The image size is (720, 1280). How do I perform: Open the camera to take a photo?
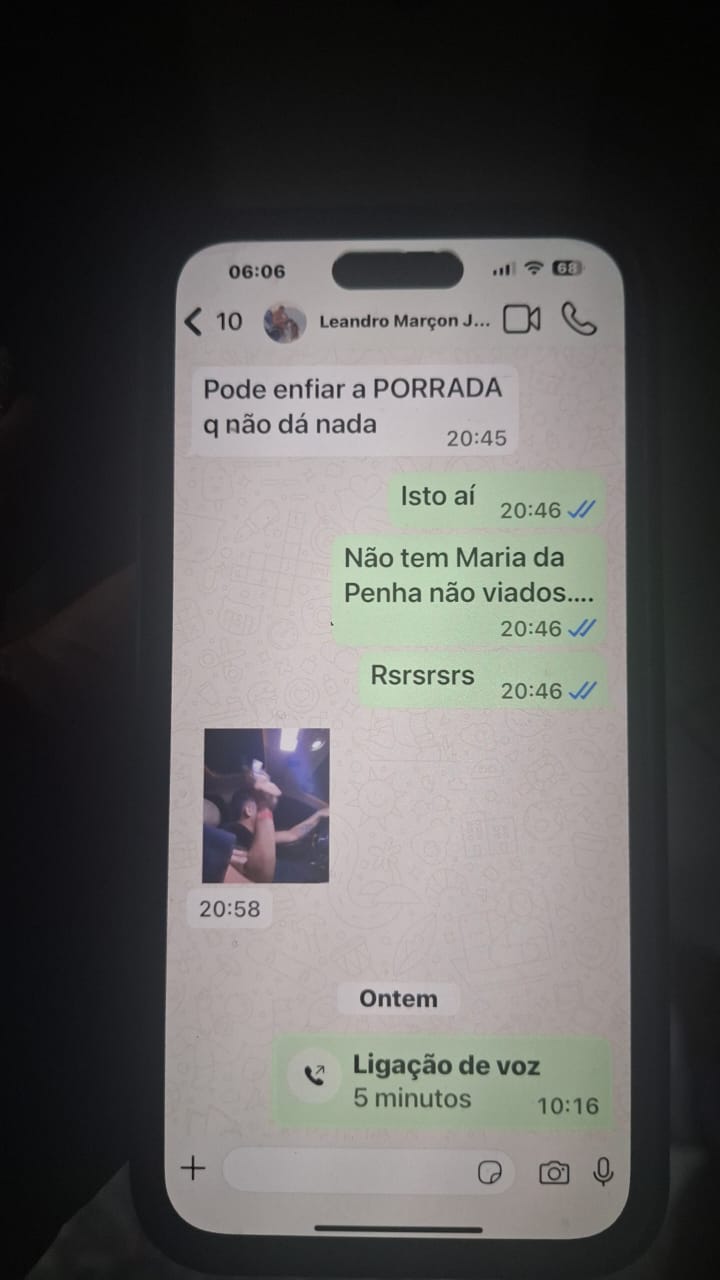(554, 1172)
